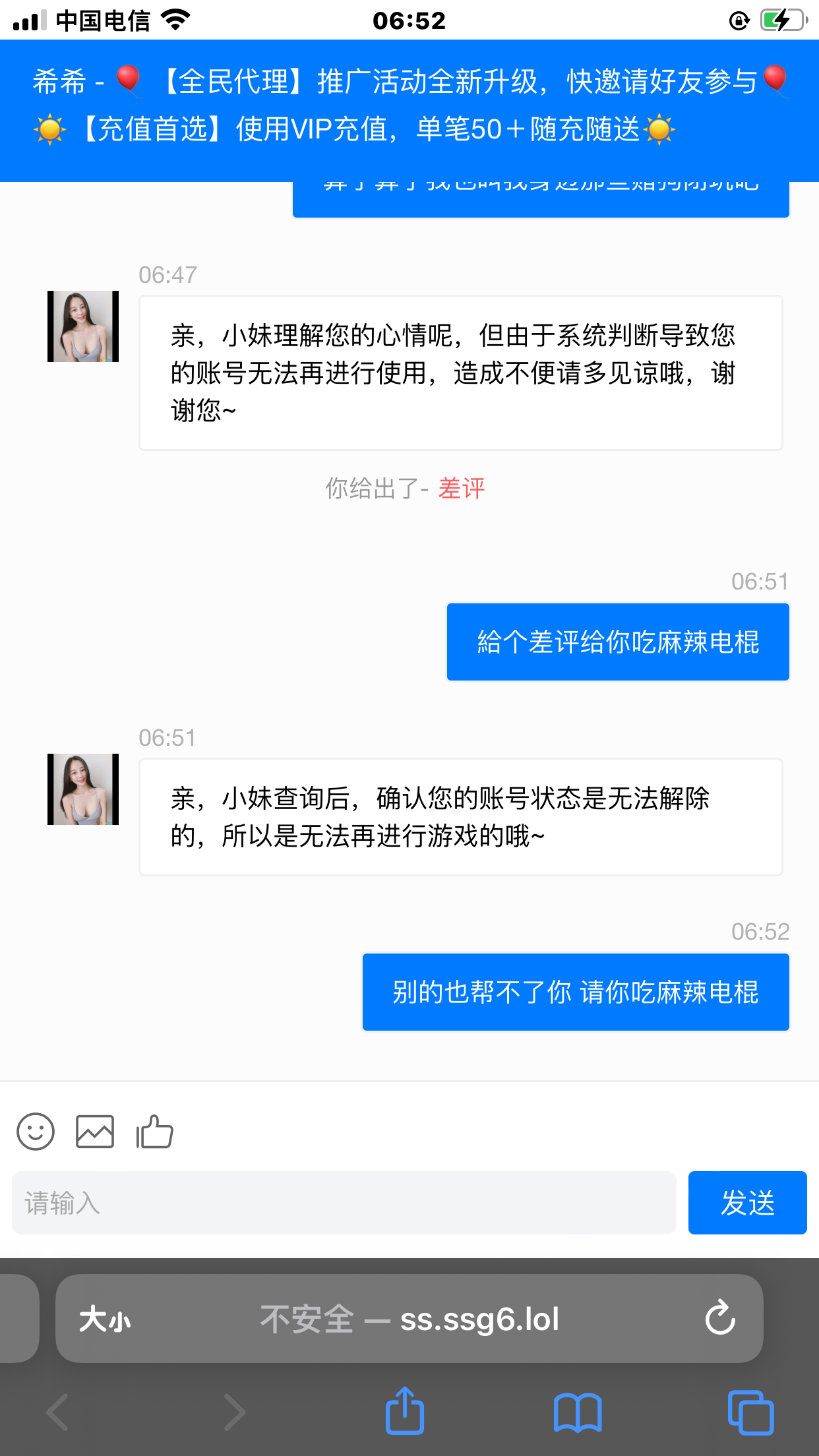
Task: Focus the 请输入 message field
Action: [x=344, y=1203]
